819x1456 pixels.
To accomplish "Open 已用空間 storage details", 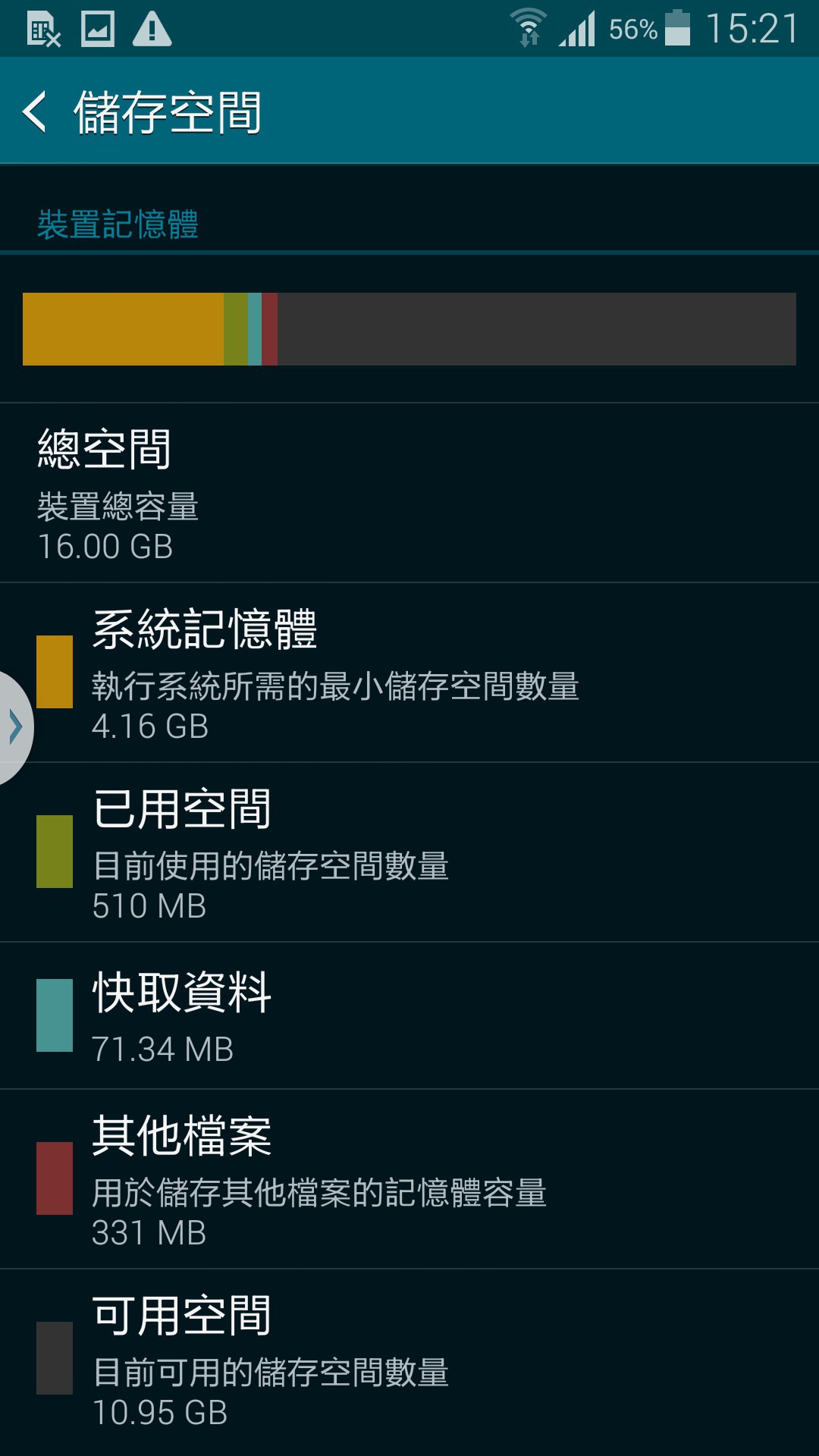I will click(409, 852).
